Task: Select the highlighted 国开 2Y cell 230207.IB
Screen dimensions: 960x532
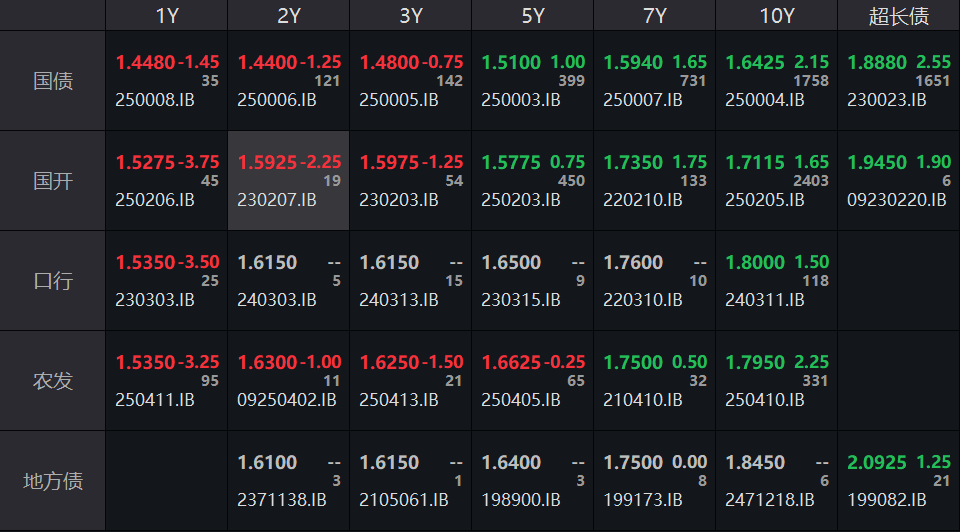Action: 288,181
